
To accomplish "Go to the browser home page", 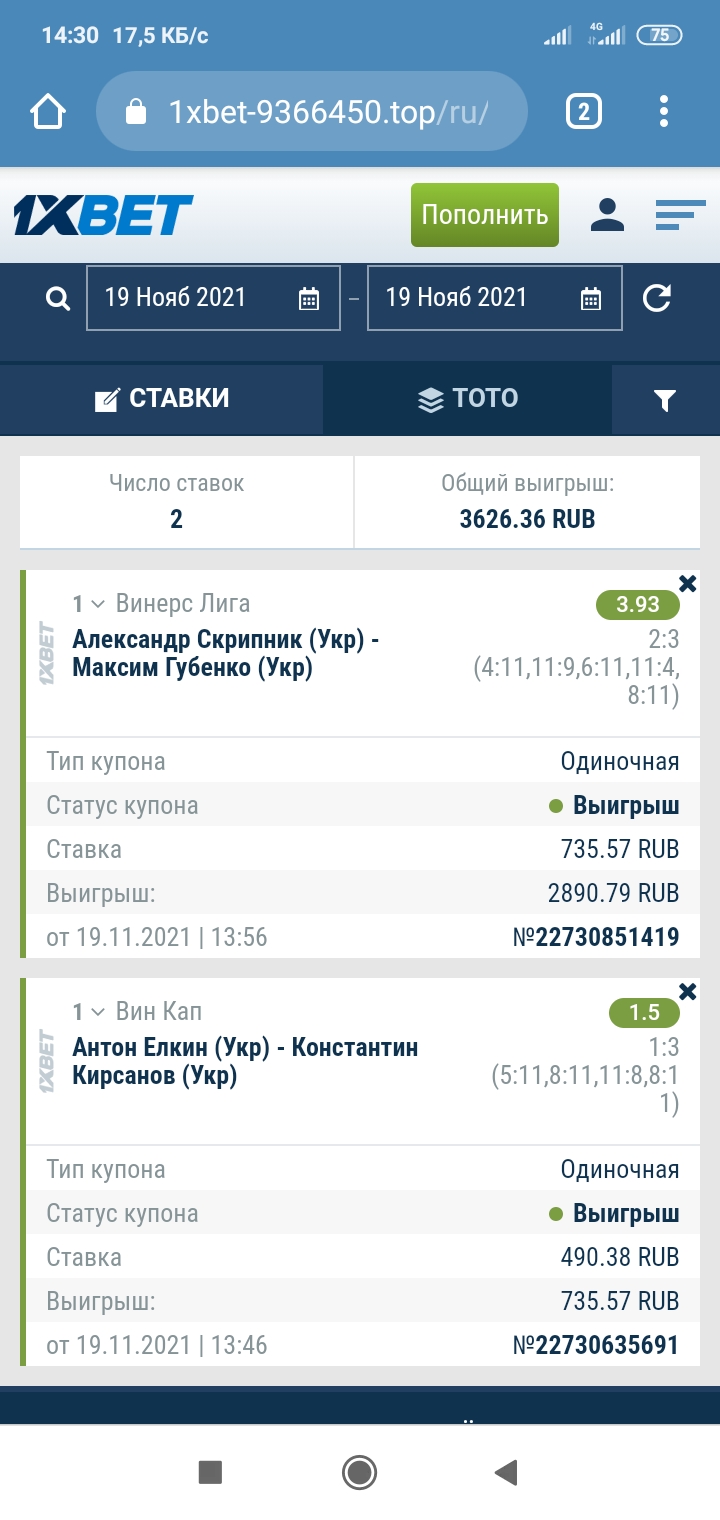I will [48, 111].
